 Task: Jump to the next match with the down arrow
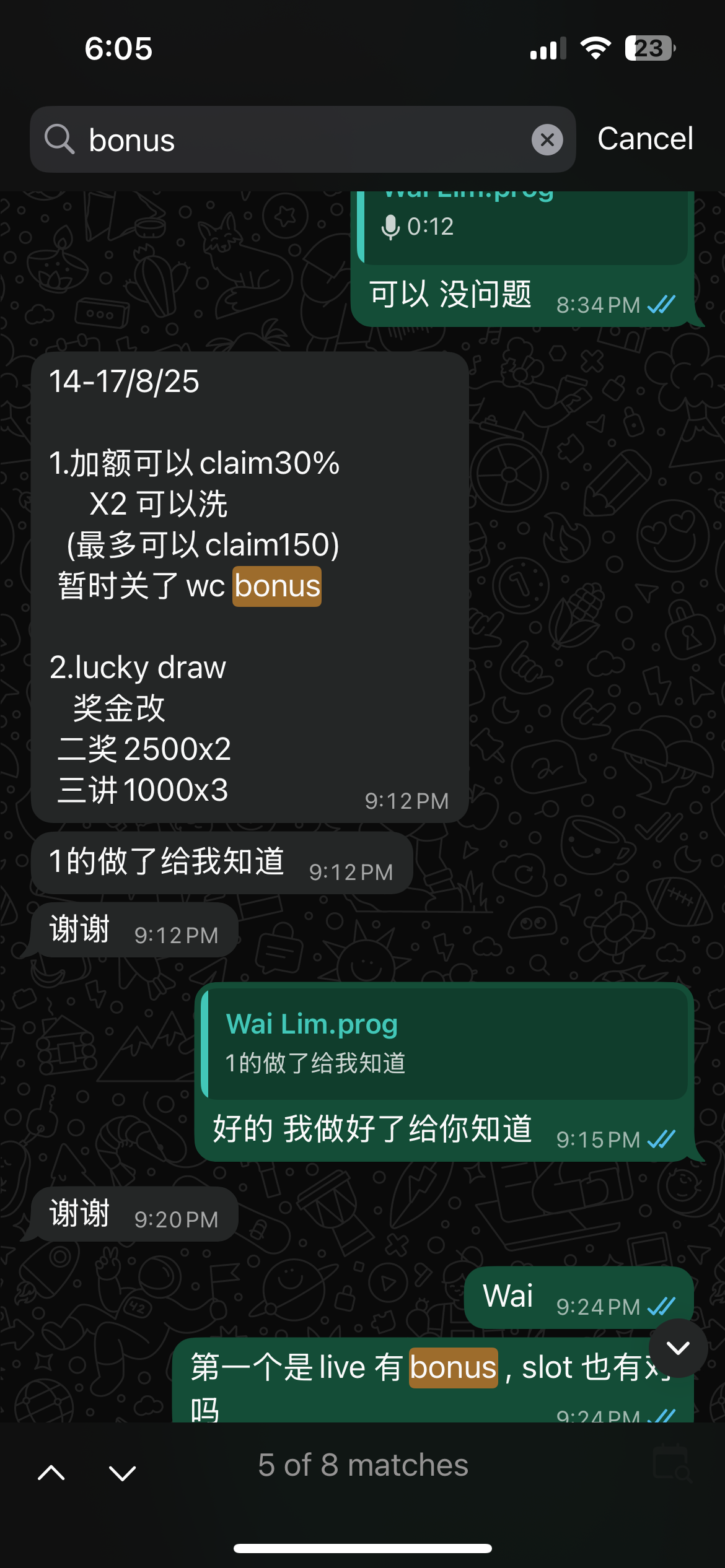122,1472
